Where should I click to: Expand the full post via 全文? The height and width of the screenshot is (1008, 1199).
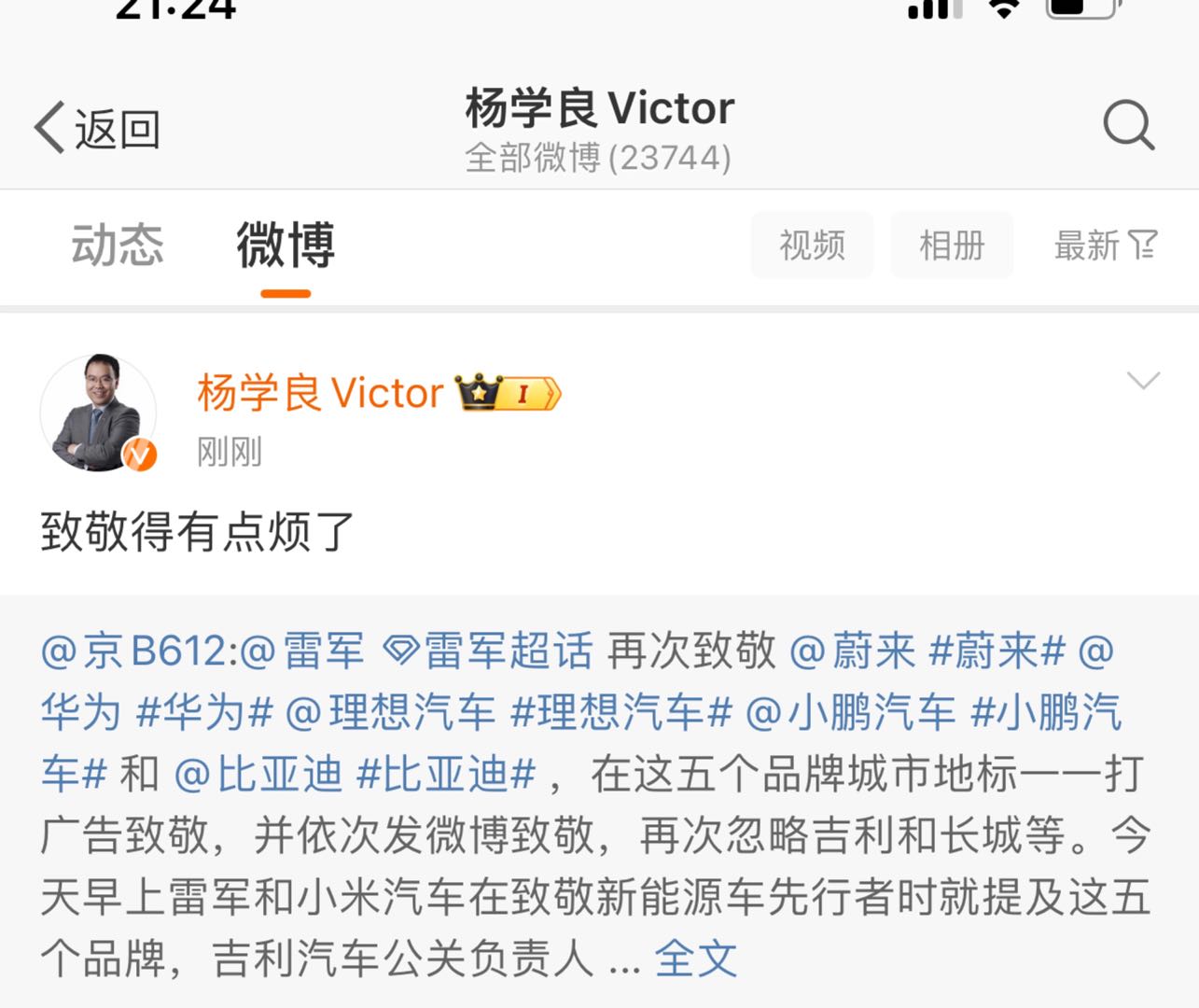tap(696, 959)
